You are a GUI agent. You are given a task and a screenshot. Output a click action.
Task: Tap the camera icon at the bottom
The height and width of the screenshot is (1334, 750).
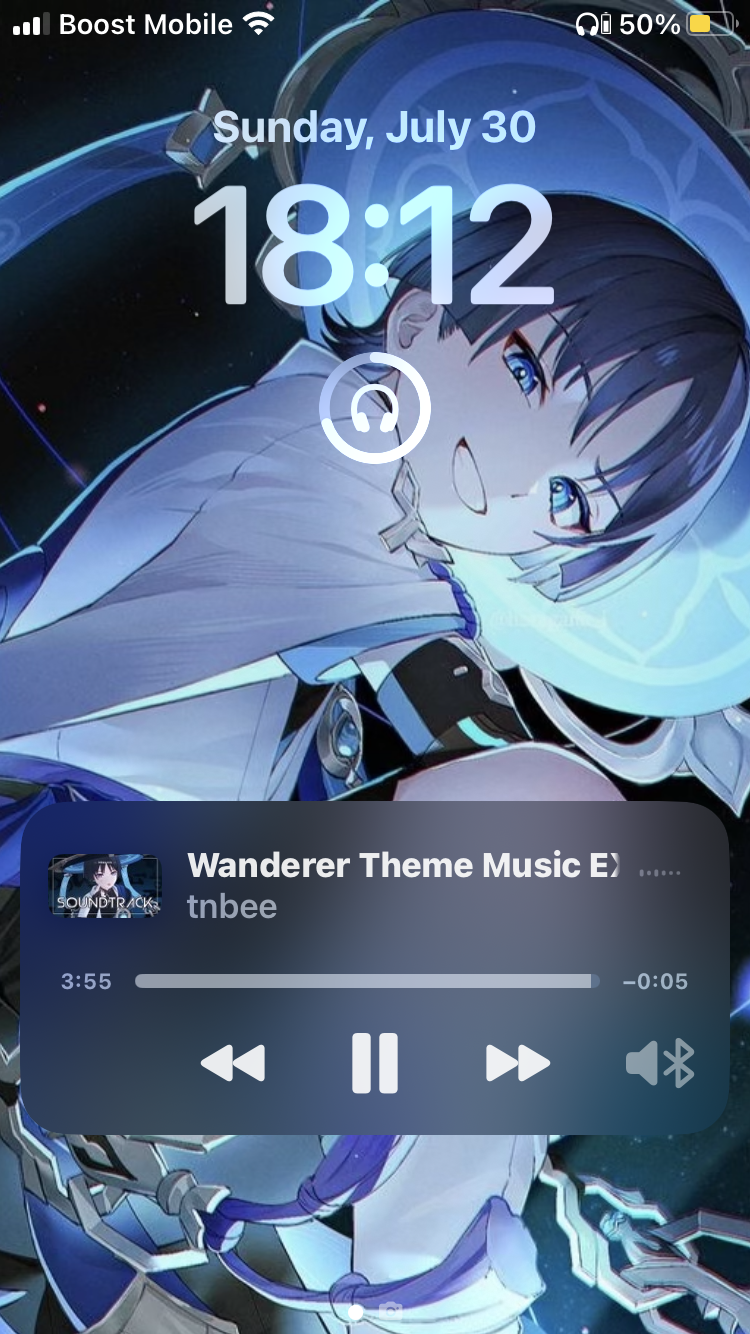(x=393, y=1309)
